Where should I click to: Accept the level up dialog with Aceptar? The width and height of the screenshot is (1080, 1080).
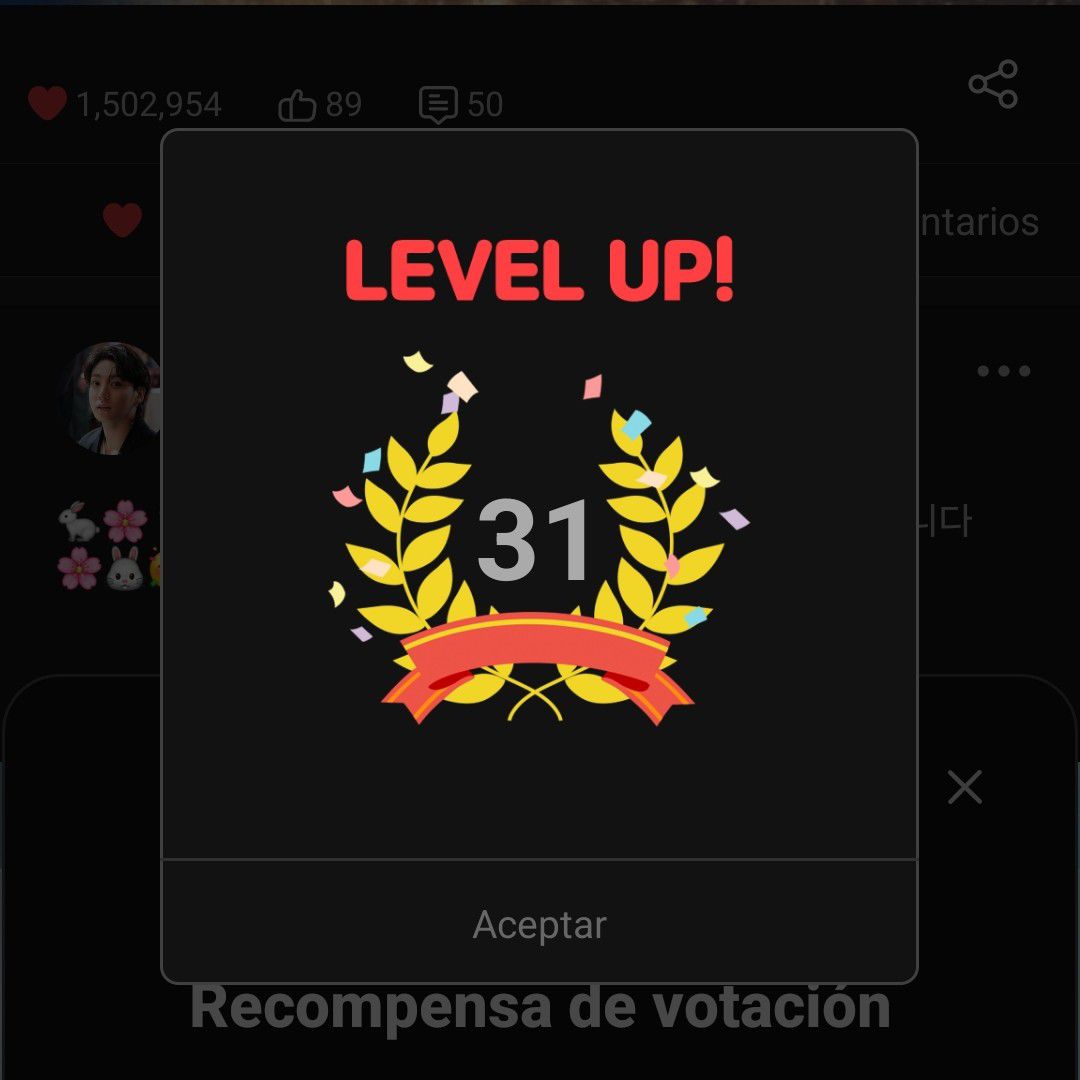pos(539,924)
